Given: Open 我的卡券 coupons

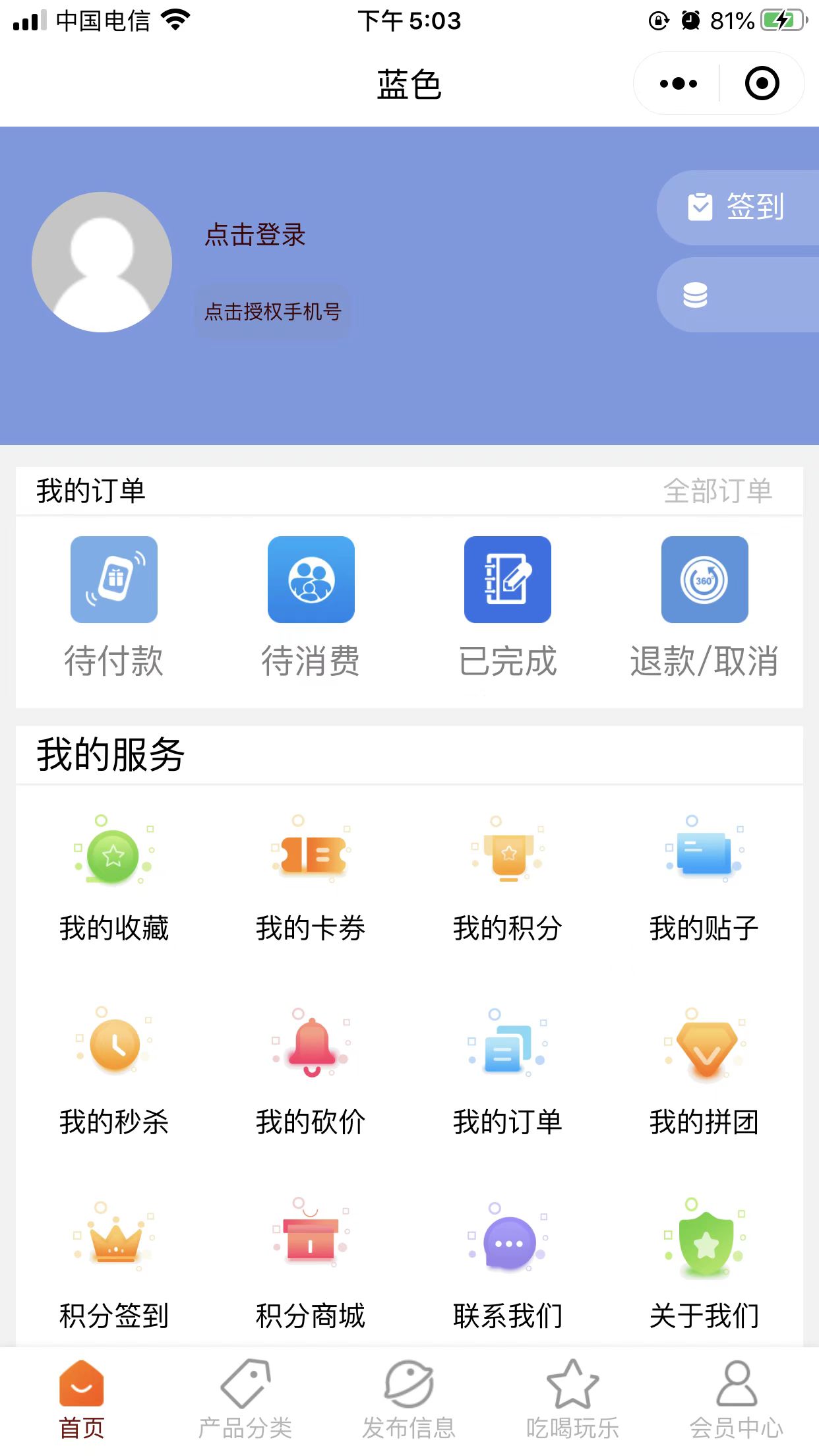Looking at the screenshot, I should click(x=311, y=878).
